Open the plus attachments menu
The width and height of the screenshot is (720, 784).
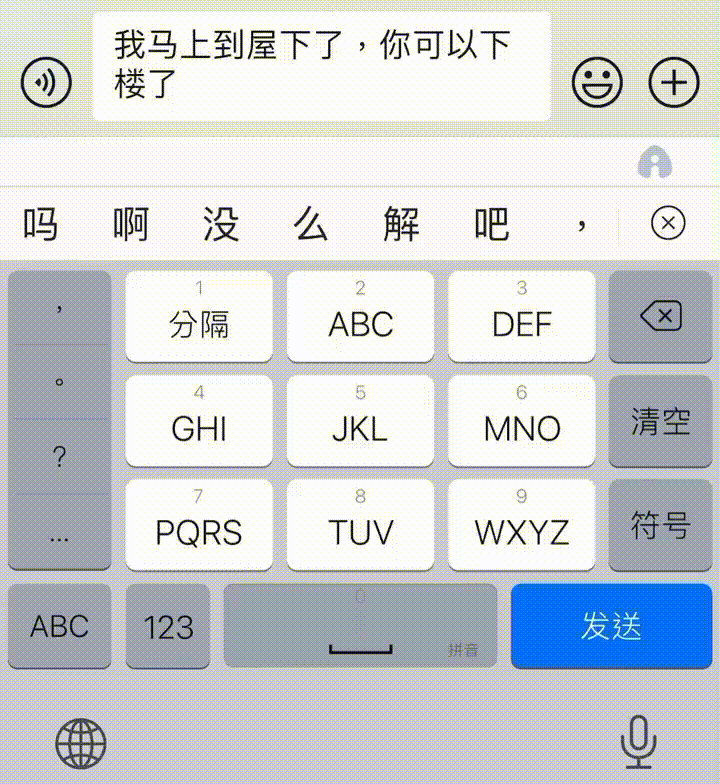pos(675,82)
